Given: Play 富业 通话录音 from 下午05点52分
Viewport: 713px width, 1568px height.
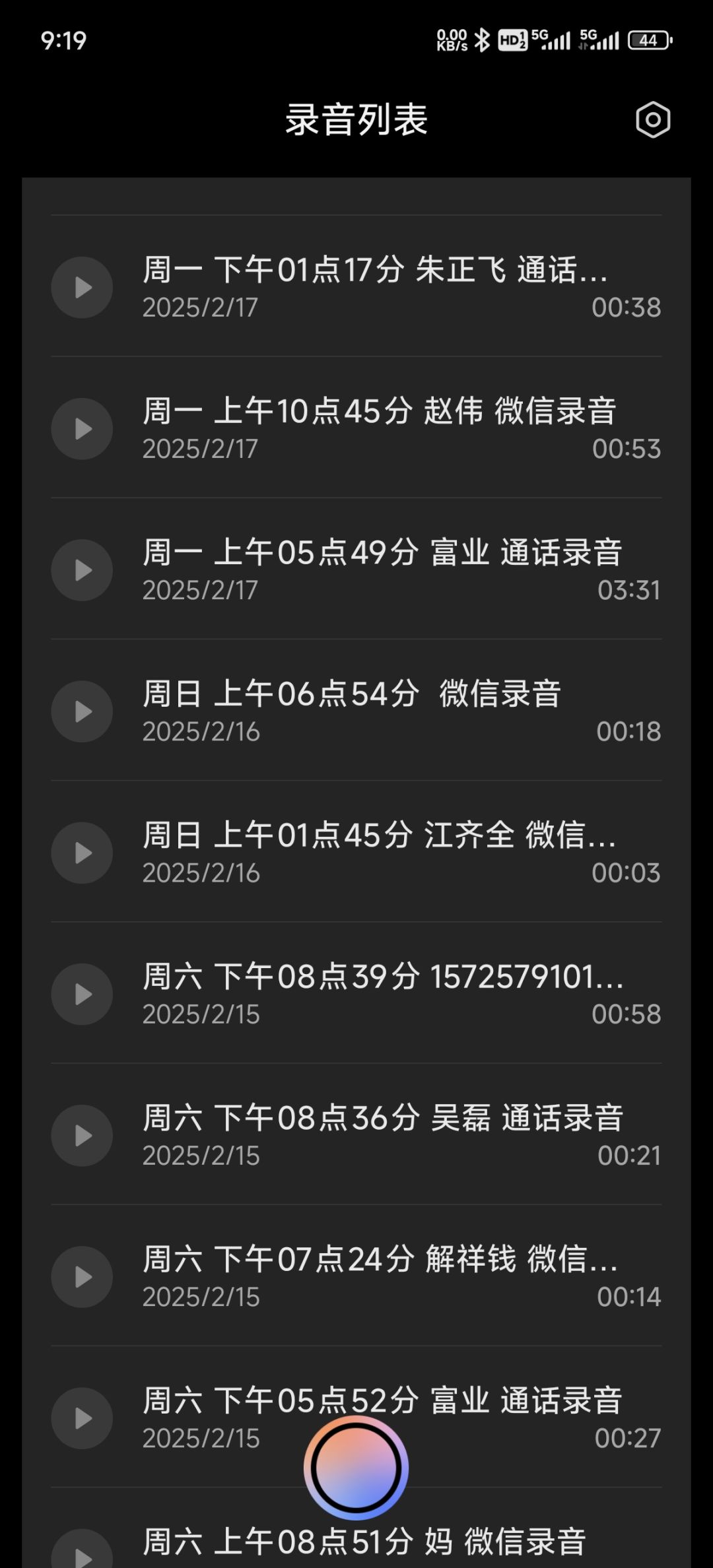Looking at the screenshot, I should click(x=82, y=1418).
